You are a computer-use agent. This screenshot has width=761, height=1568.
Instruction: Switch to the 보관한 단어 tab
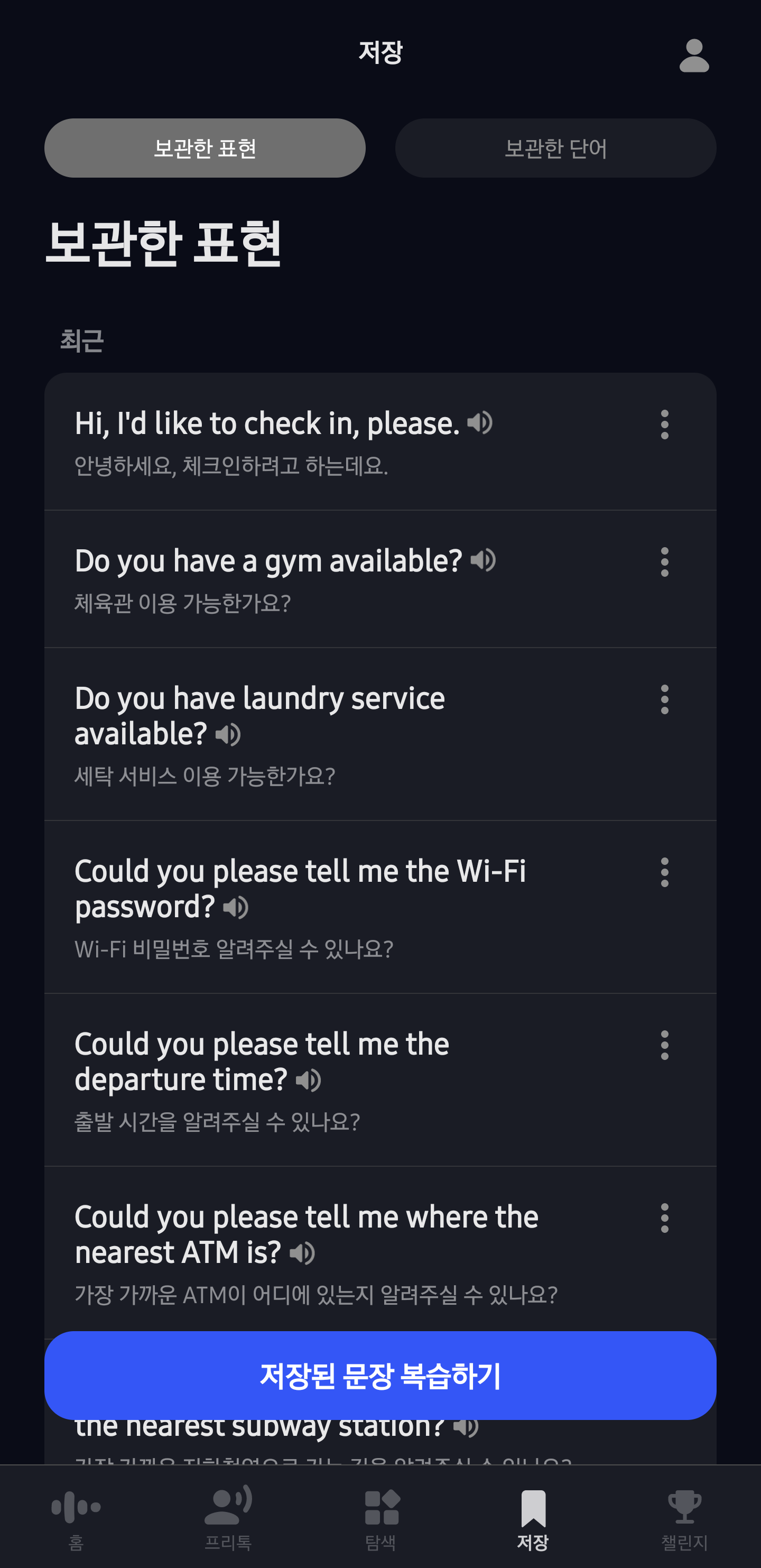point(555,148)
